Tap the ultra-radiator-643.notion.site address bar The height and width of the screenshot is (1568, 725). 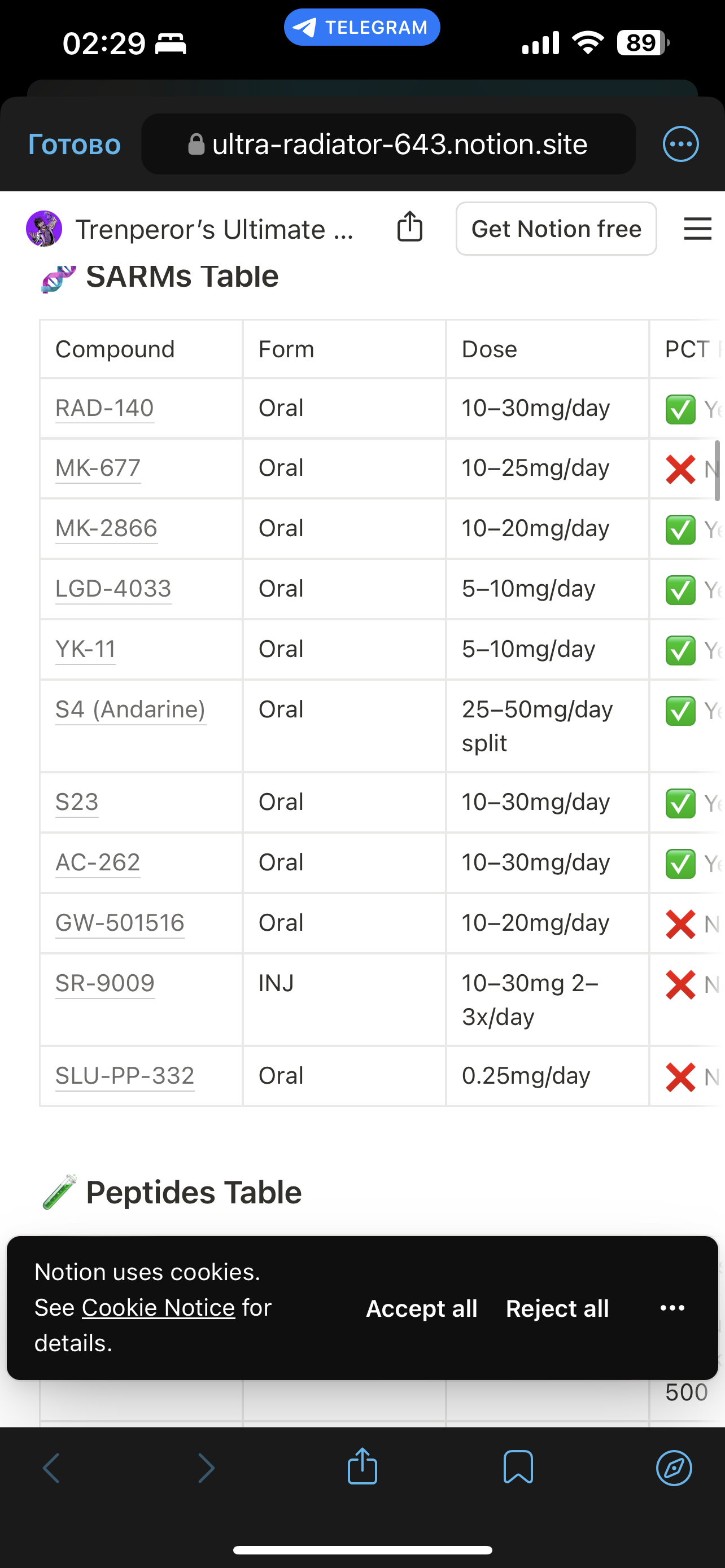[x=388, y=144]
